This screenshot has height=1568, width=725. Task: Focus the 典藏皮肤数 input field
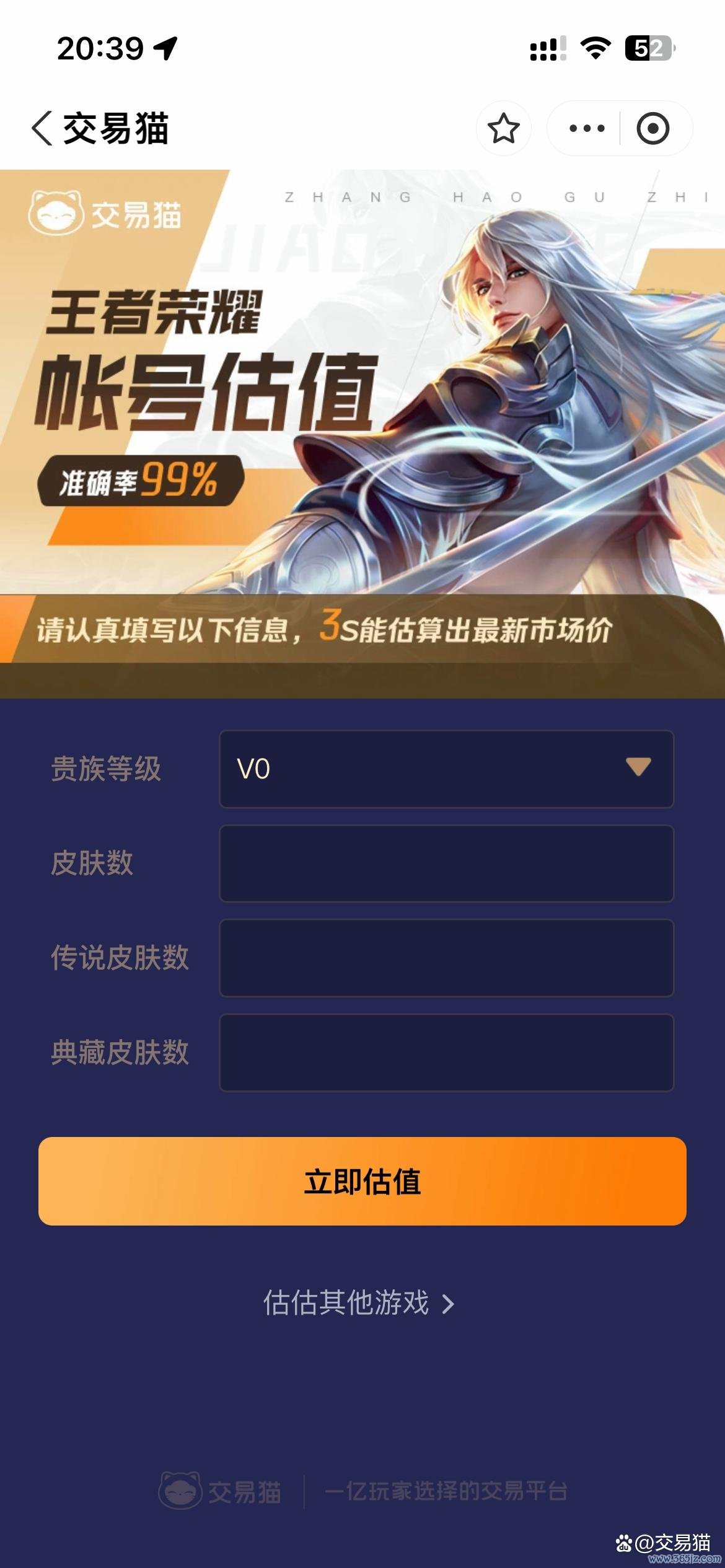[x=446, y=1053]
